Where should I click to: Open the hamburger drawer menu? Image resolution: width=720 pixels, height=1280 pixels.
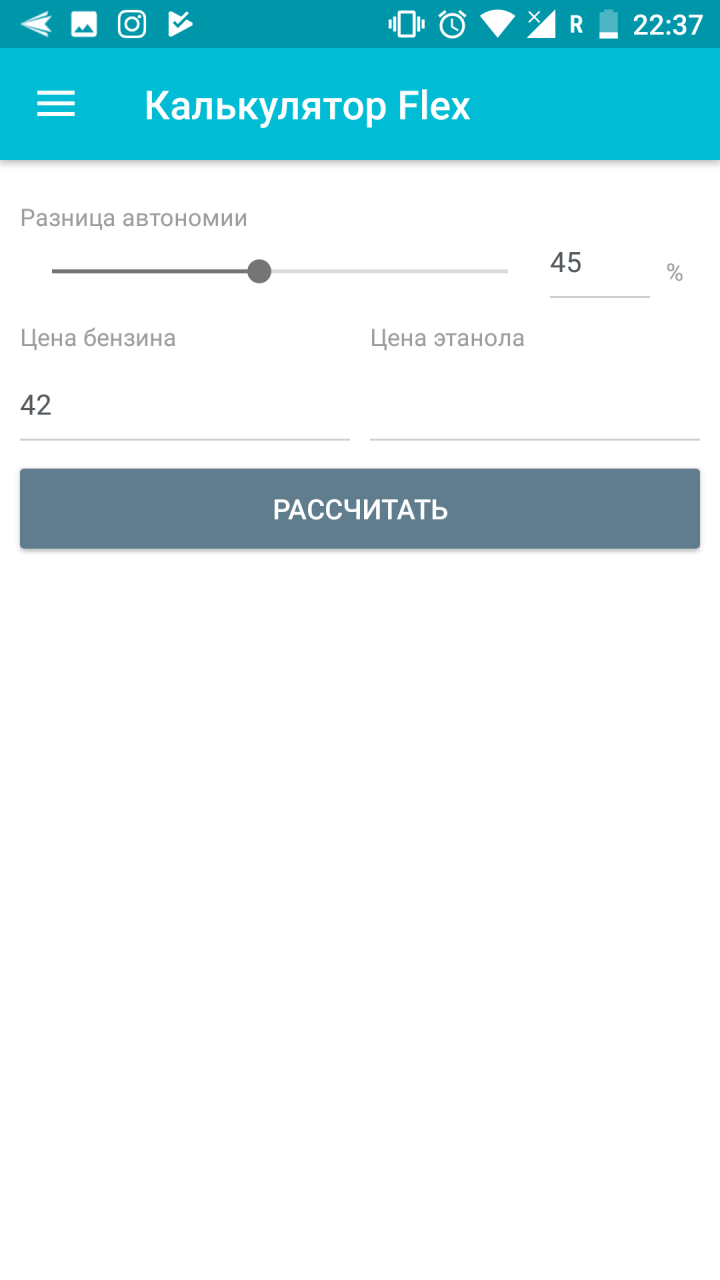click(x=56, y=104)
